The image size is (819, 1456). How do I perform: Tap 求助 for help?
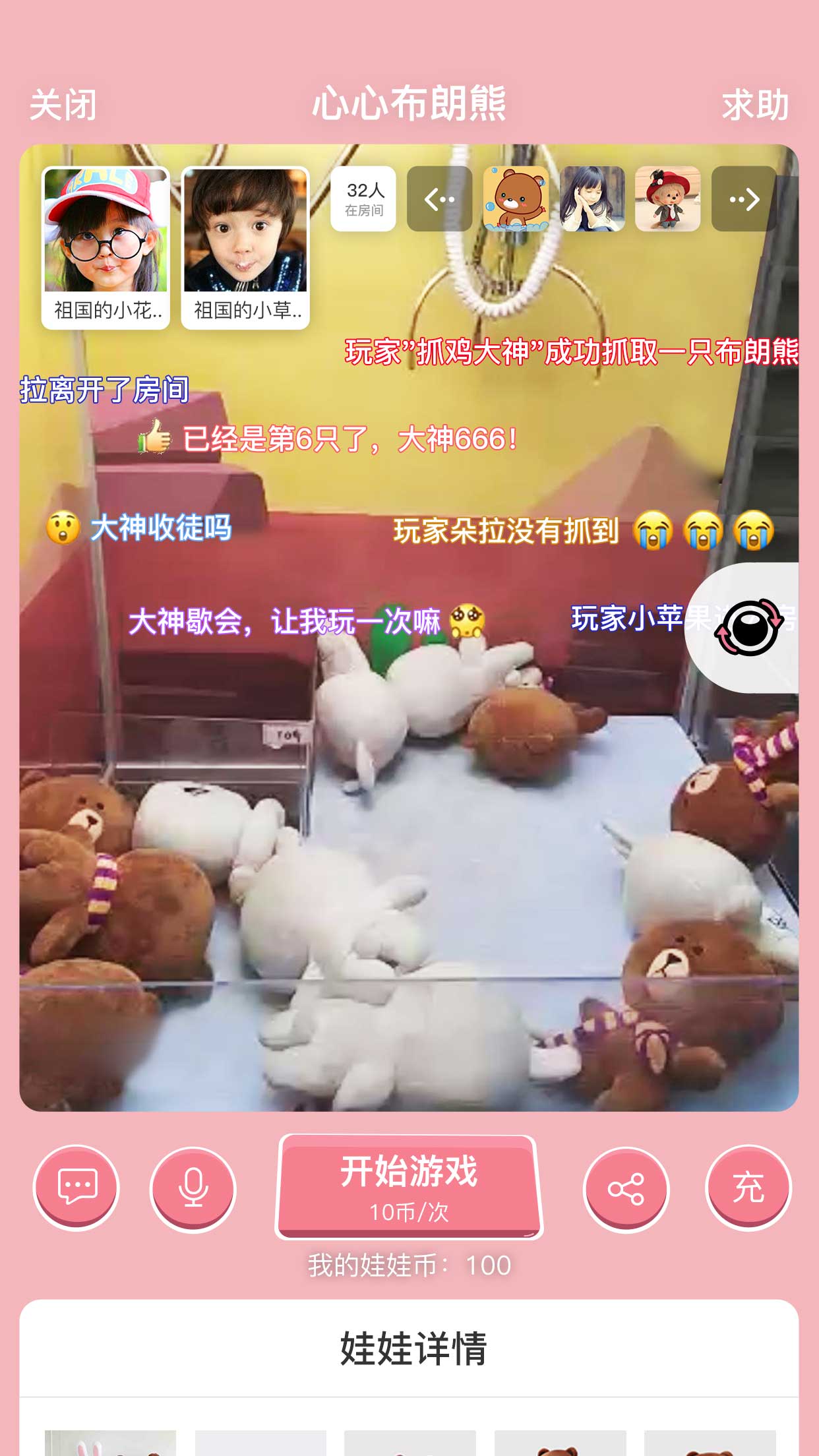pos(755,105)
